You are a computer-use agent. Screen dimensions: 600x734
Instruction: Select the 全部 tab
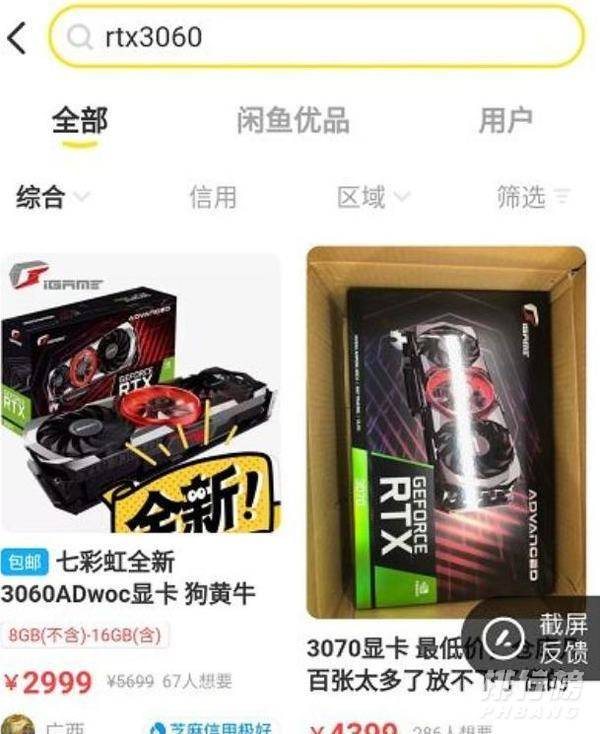coord(79,121)
